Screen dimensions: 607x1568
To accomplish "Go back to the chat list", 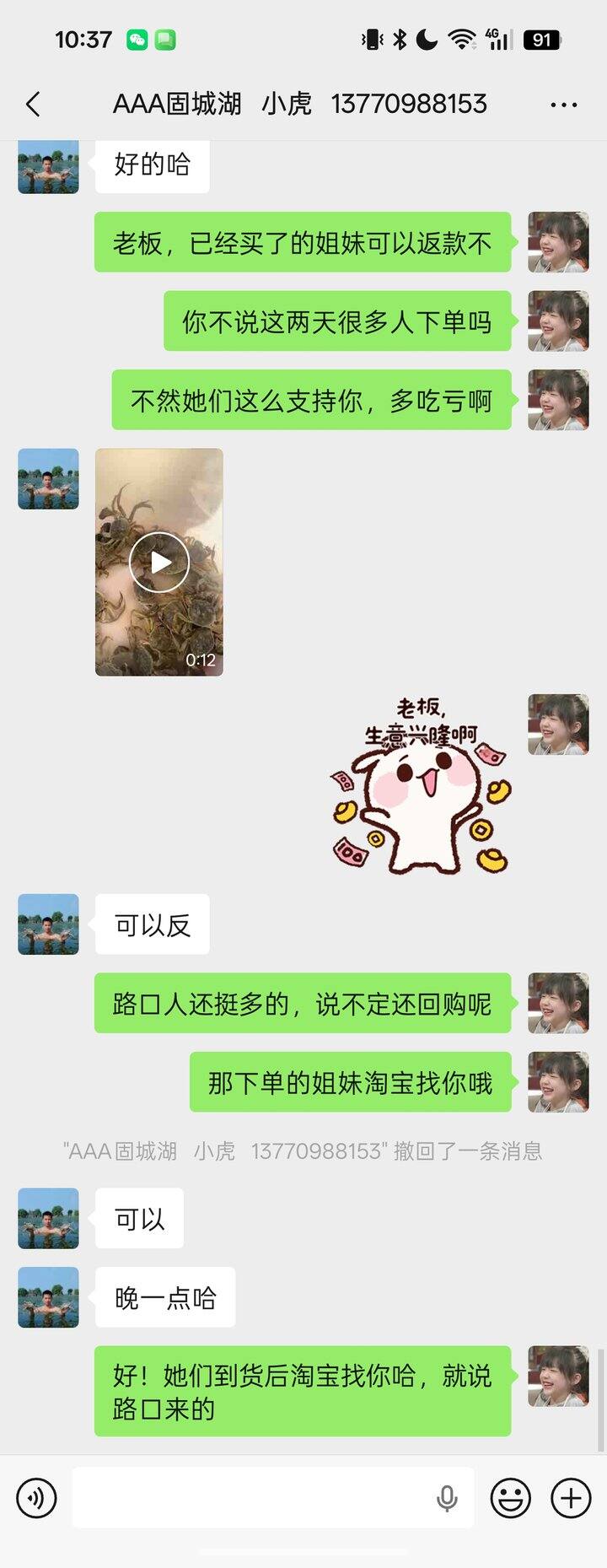I will (x=34, y=105).
